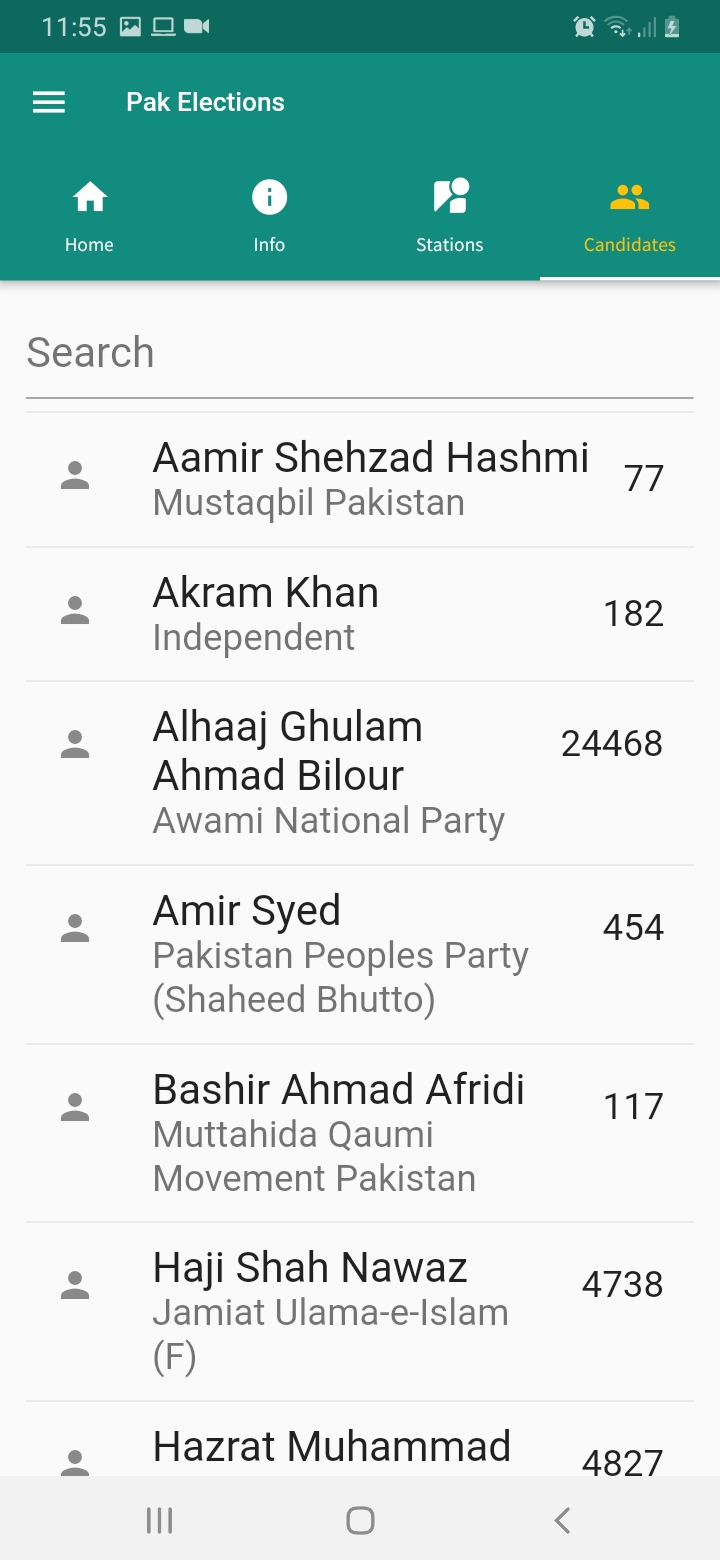720x1560 pixels.
Task: Open Haji Shah Nawaz entry
Action: [x=360, y=1311]
